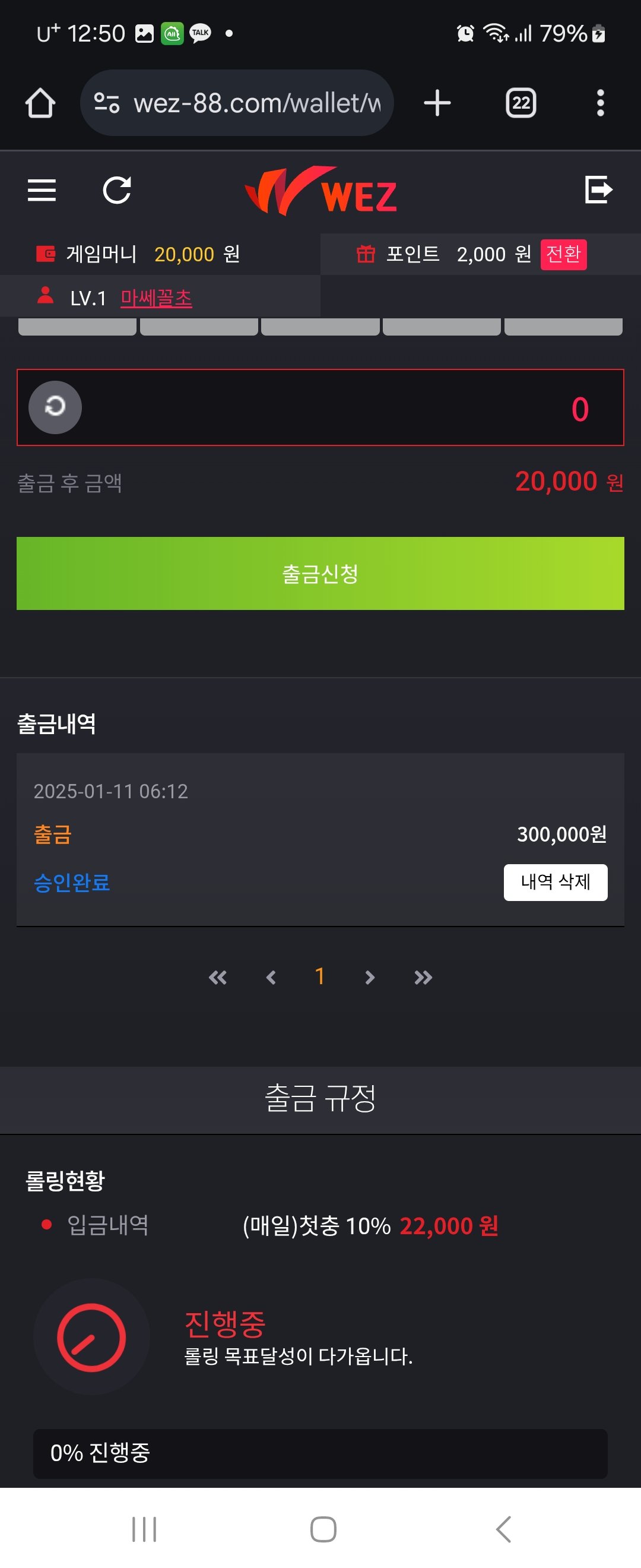Delete the 300,000원 withdrawal record
This screenshot has width=641, height=1568.
[x=554, y=881]
